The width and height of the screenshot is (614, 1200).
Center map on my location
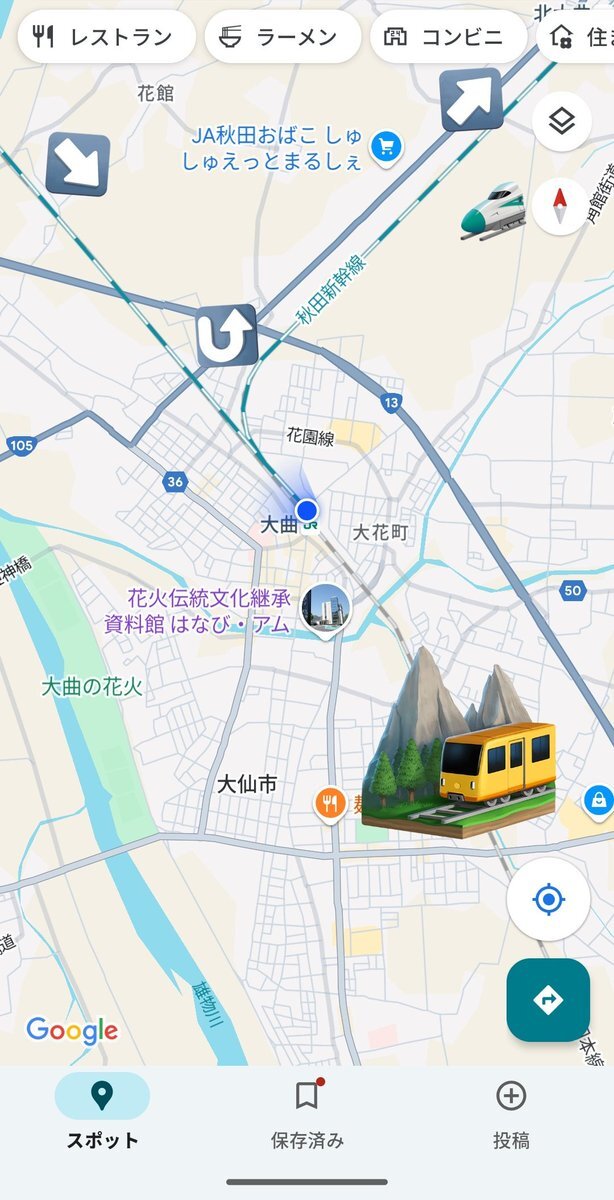coord(548,899)
